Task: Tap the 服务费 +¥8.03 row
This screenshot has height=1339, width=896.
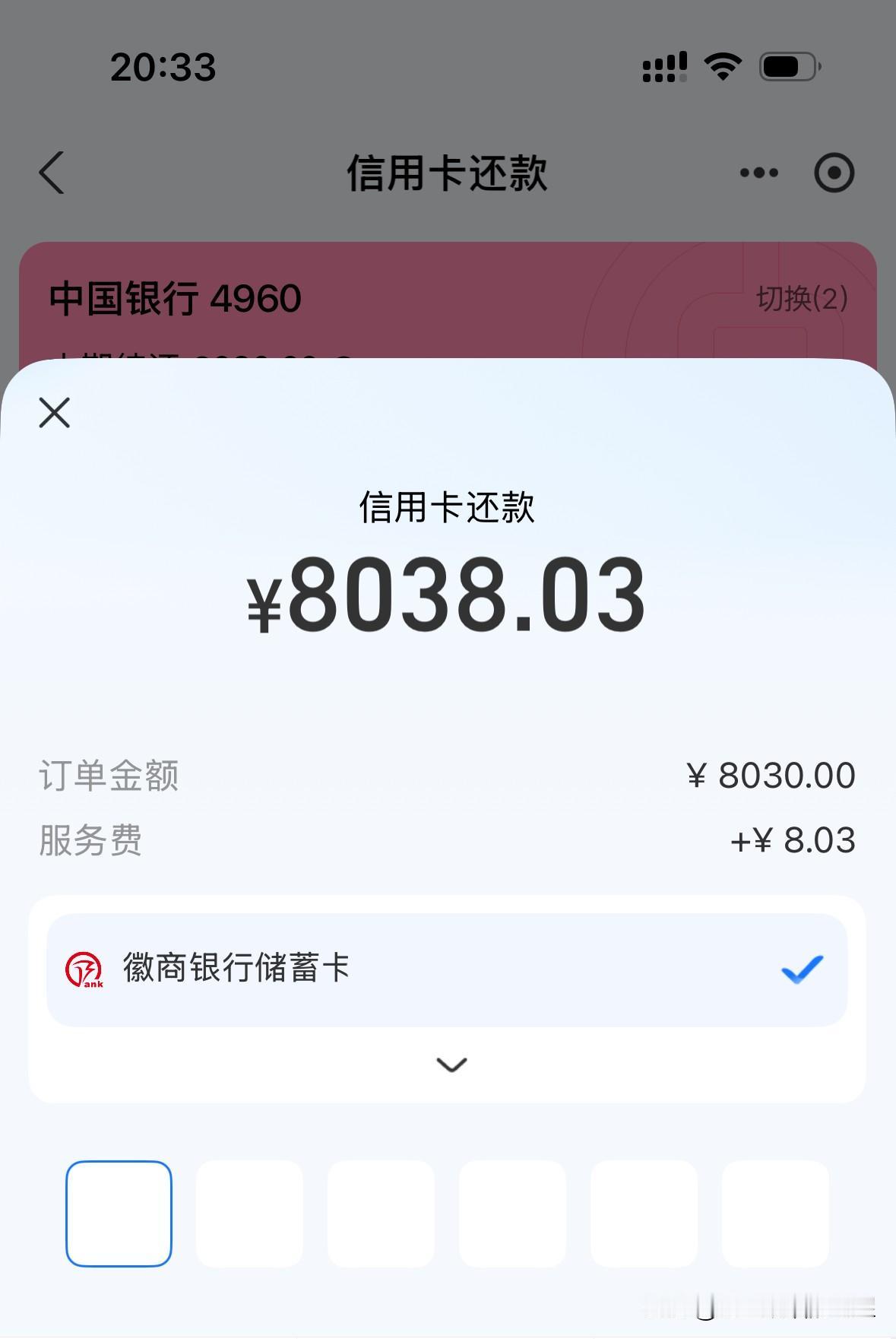Action: tap(448, 839)
